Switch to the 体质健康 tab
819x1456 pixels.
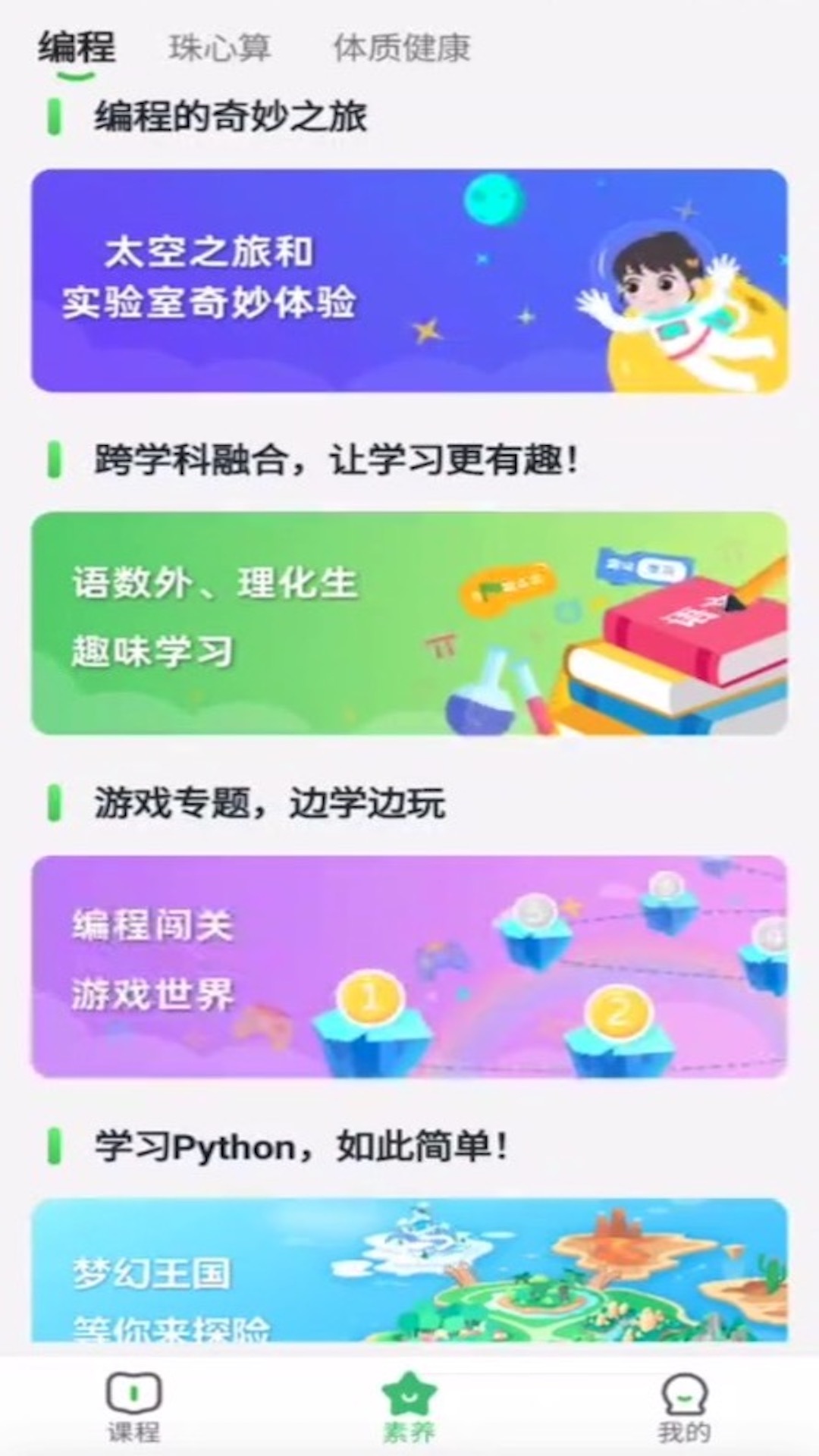click(402, 49)
